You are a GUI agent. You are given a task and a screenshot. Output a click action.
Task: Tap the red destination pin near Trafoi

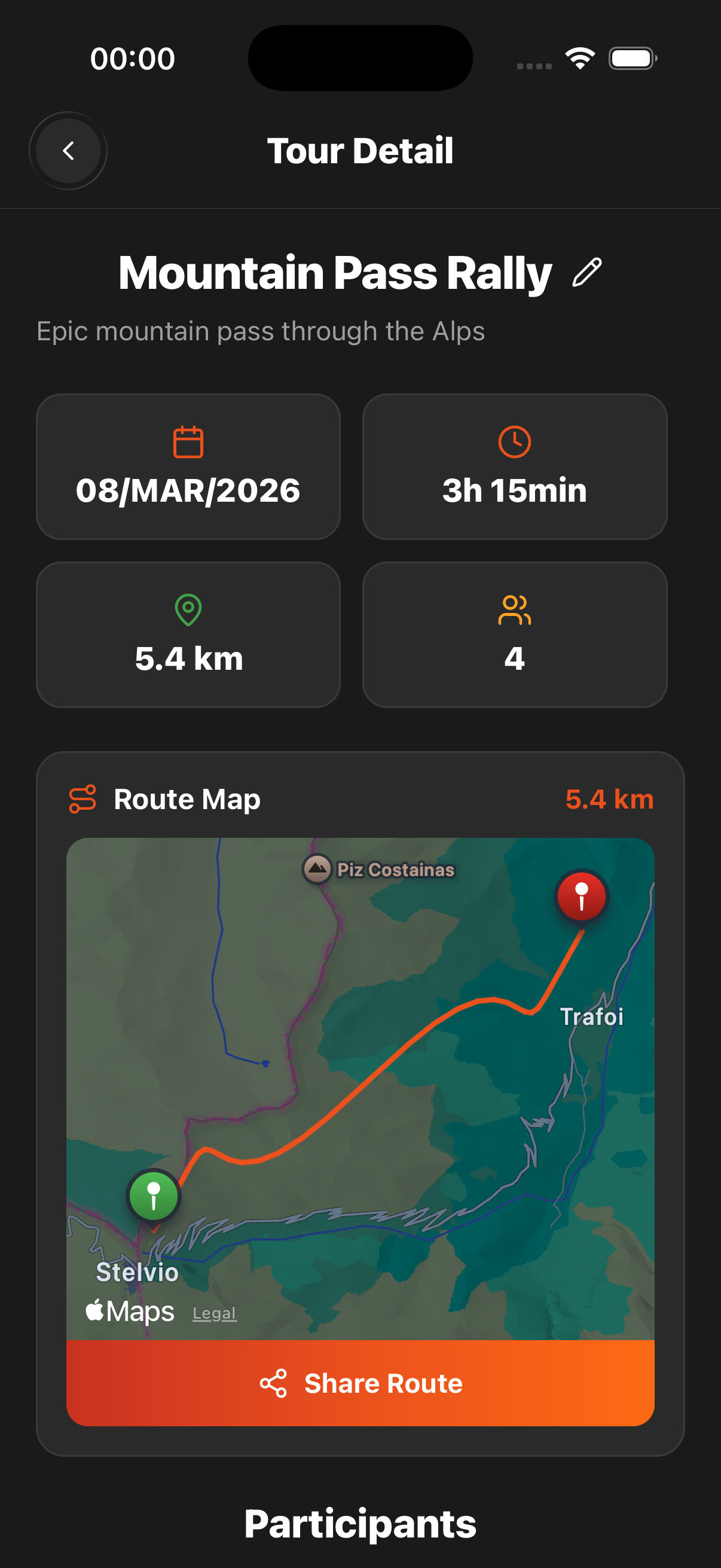point(581,896)
